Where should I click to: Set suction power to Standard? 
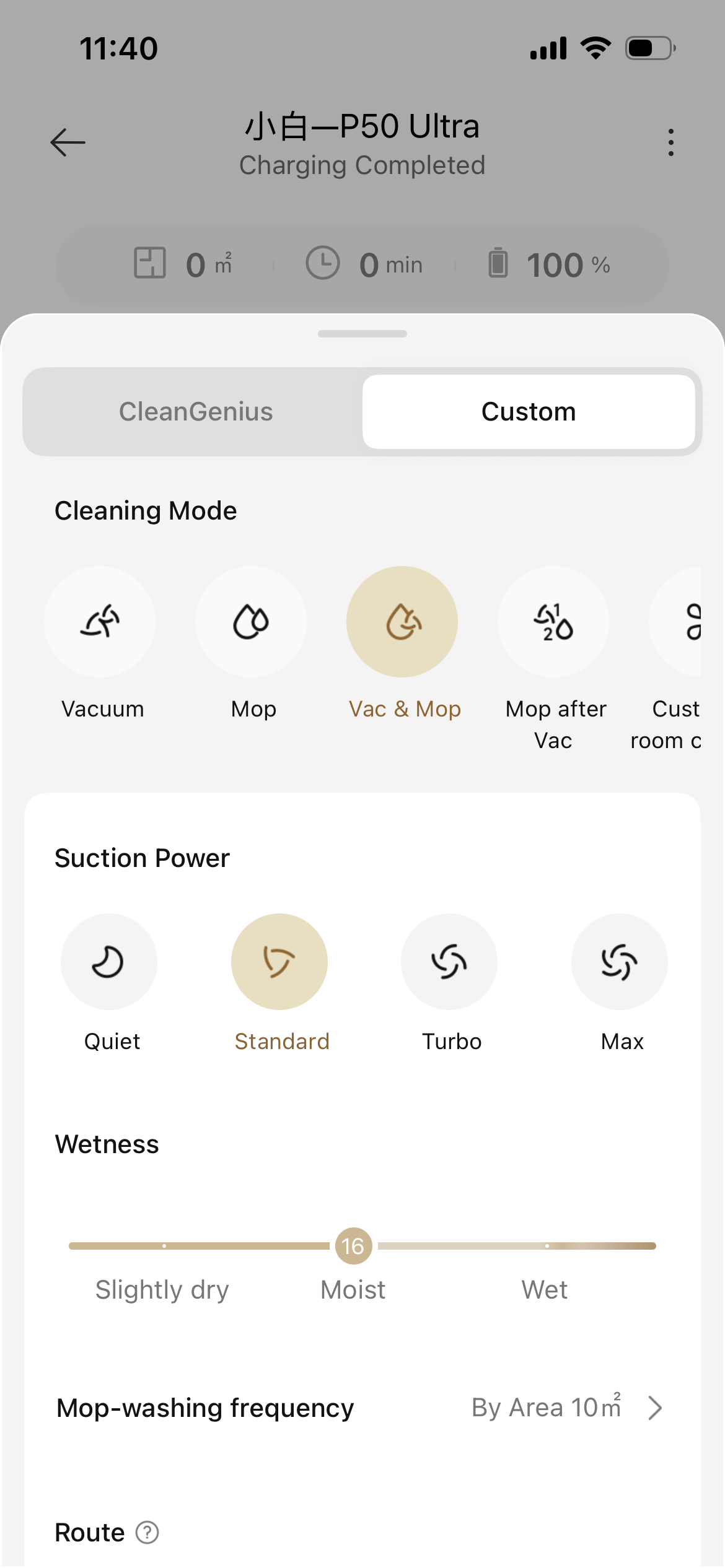coord(279,962)
